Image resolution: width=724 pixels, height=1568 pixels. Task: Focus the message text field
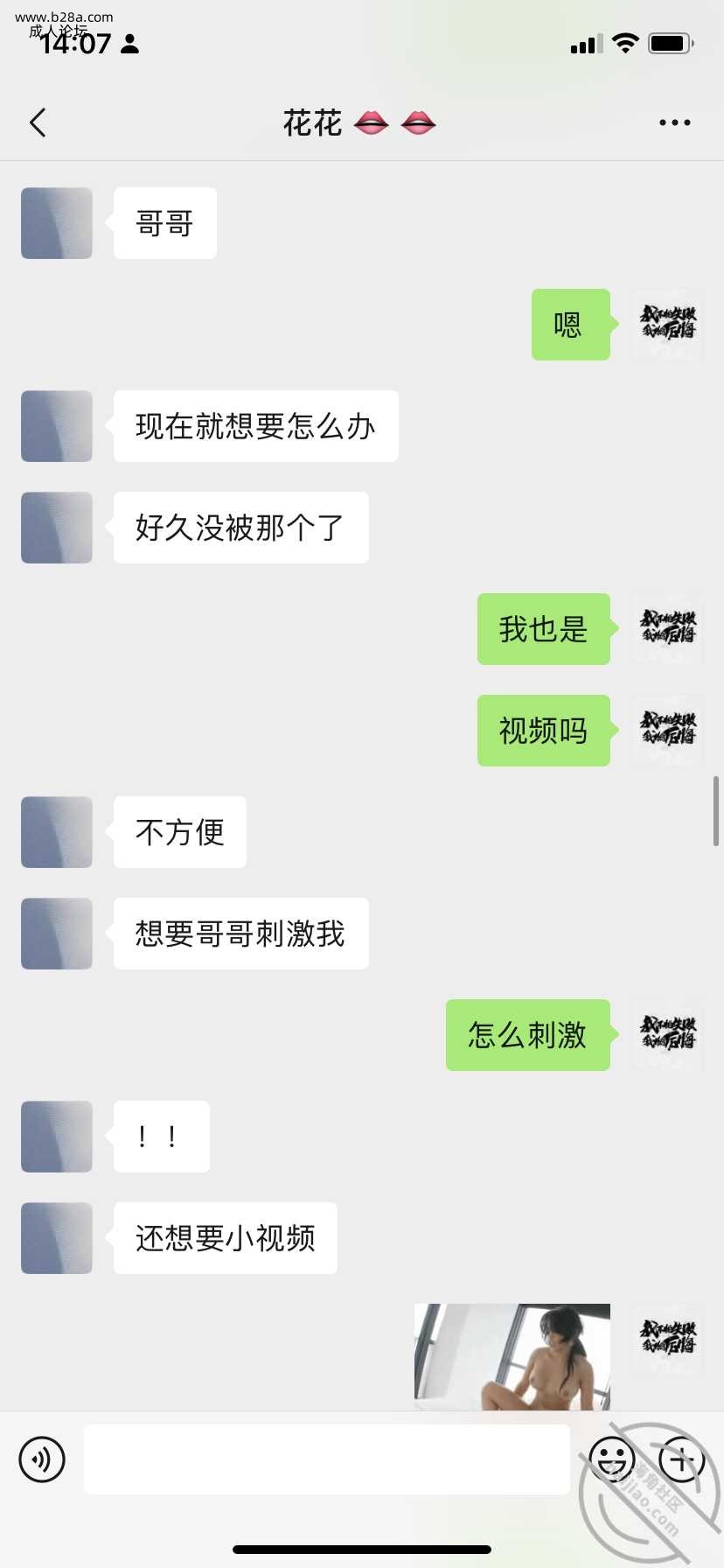point(326,1459)
